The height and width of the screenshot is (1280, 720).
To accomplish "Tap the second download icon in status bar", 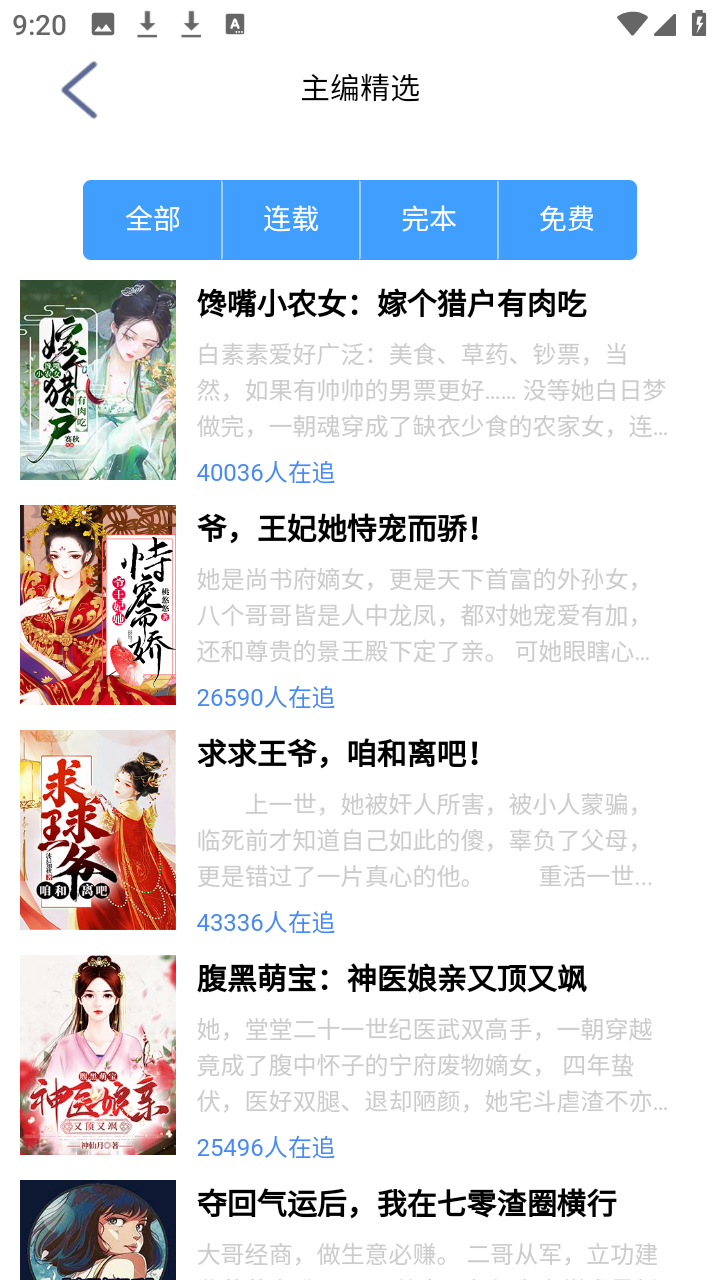I will click(x=192, y=25).
